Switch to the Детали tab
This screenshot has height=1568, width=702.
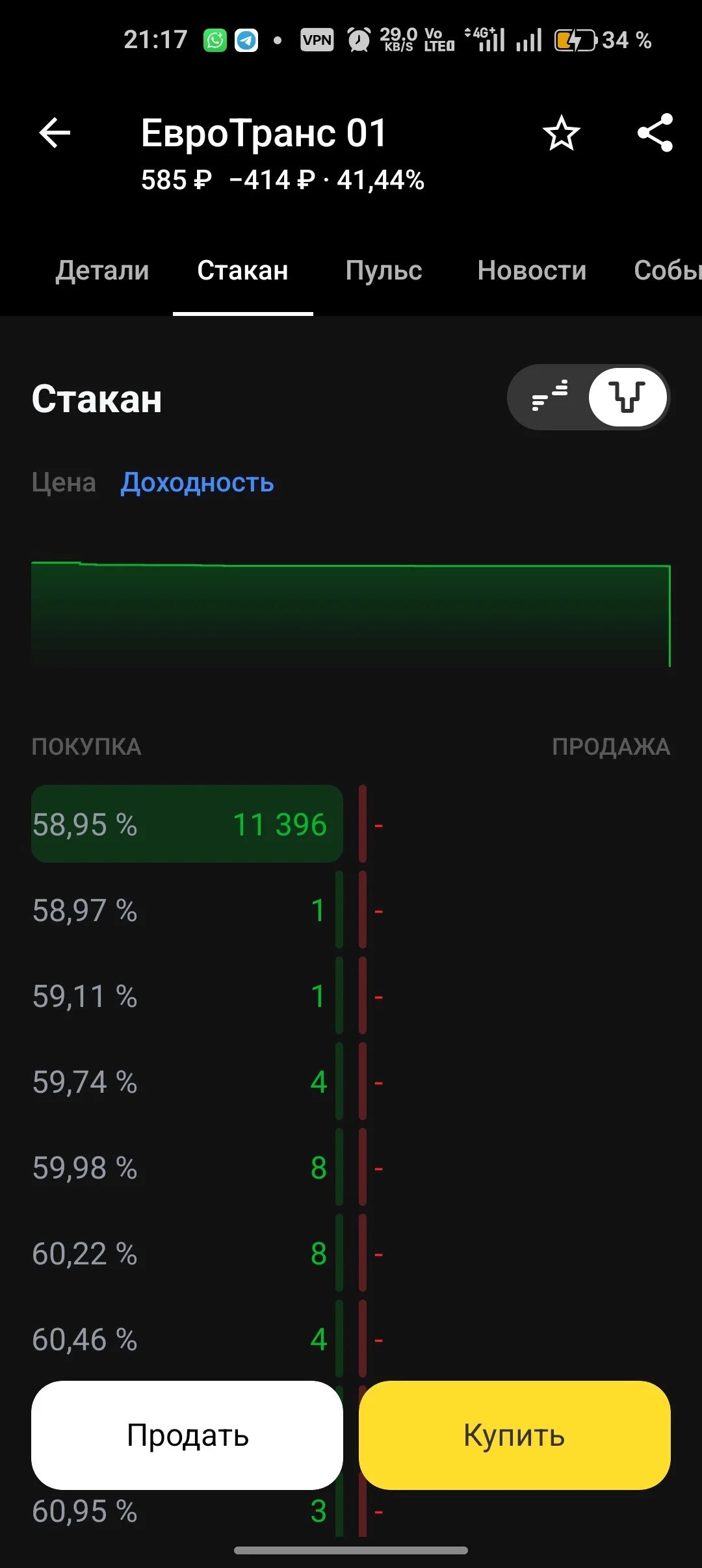(102, 270)
